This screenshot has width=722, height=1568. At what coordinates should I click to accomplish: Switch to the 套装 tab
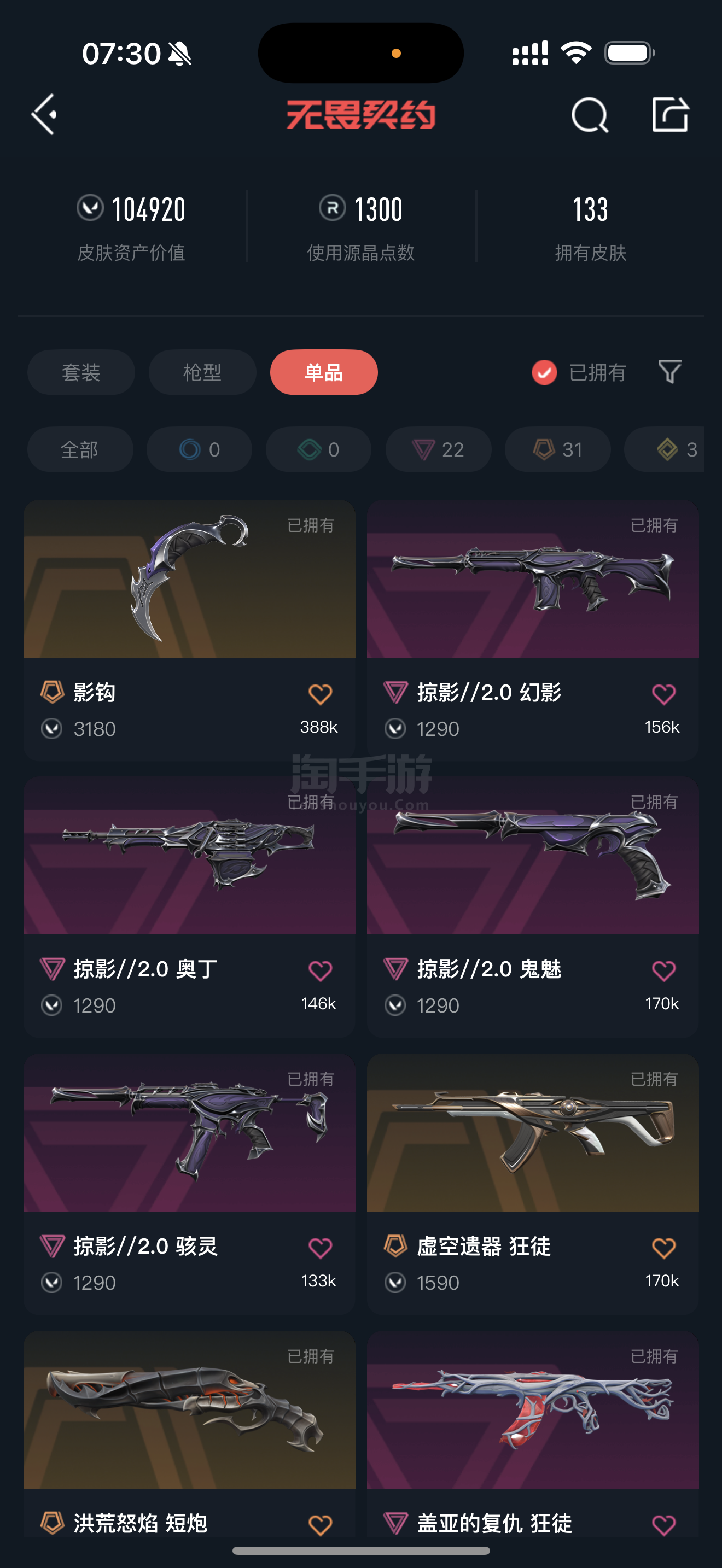point(81,372)
